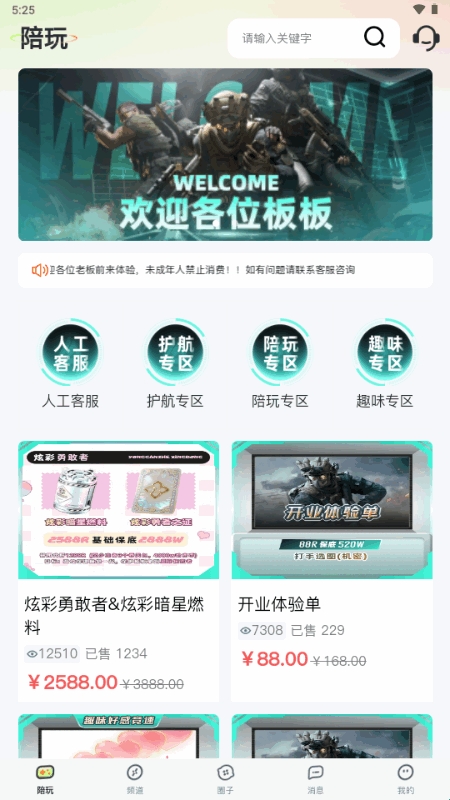Open the WELCOME banner
The height and width of the screenshot is (800, 450).
(225, 155)
